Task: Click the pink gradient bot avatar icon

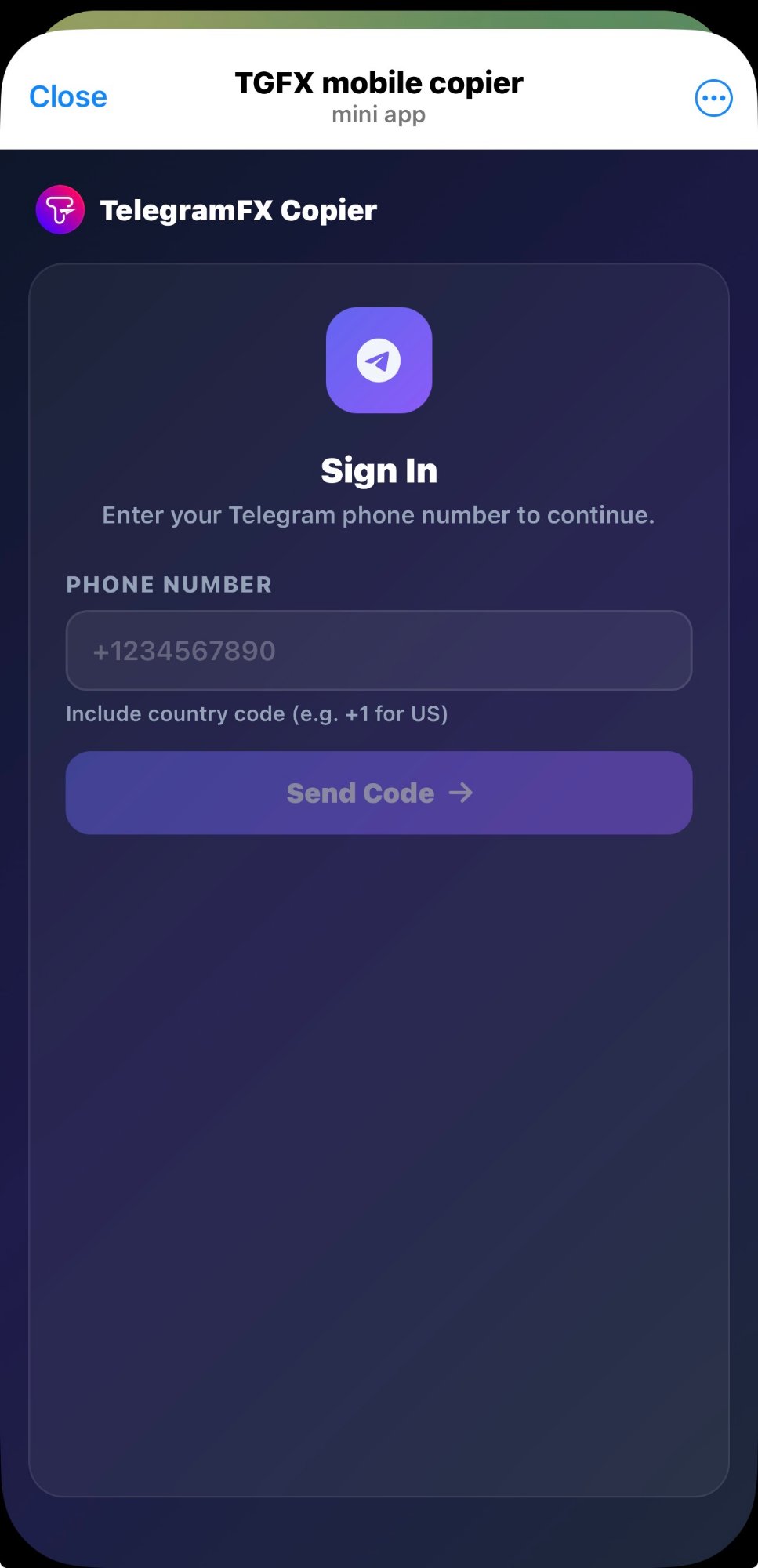Action: [x=60, y=209]
